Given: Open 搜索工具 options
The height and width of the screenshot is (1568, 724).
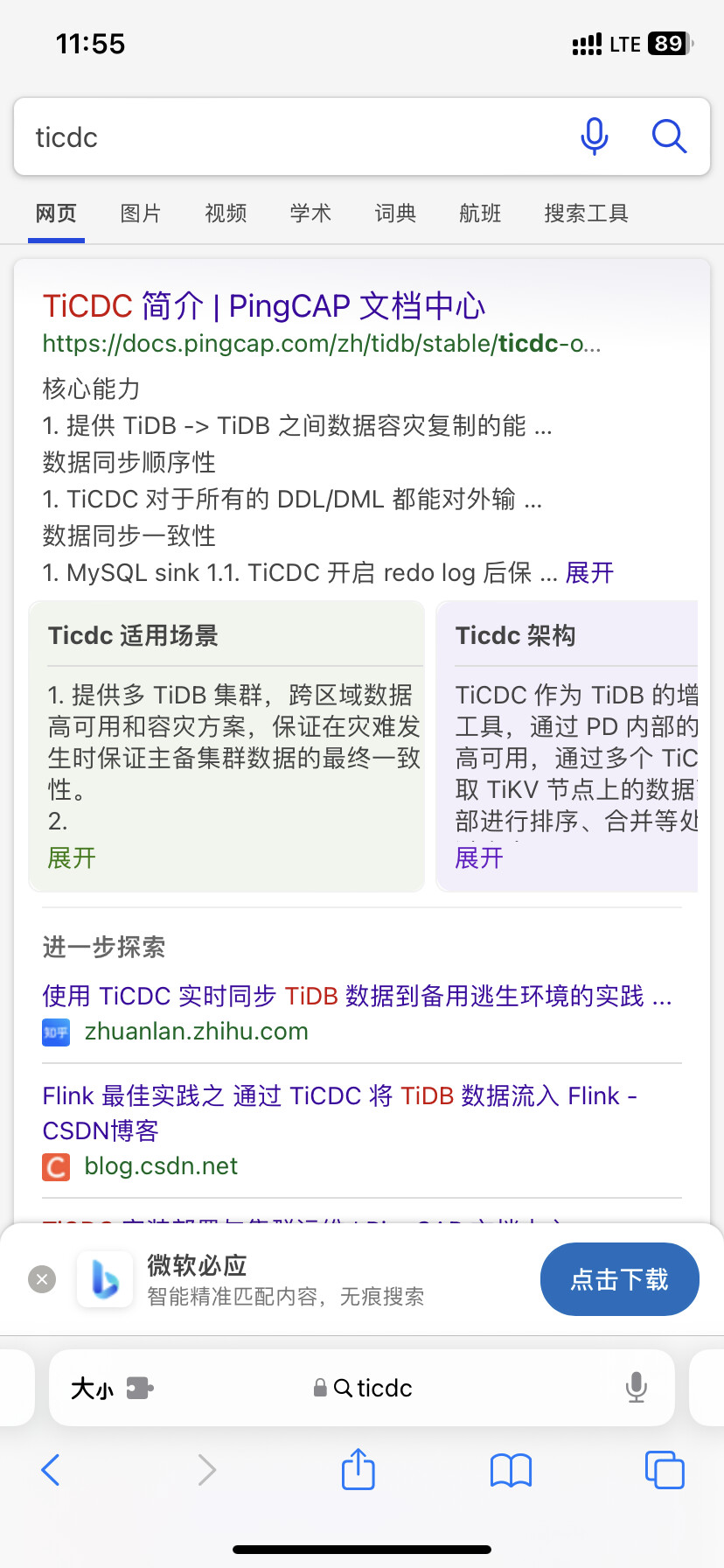Looking at the screenshot, I should [x=586, y=213].
